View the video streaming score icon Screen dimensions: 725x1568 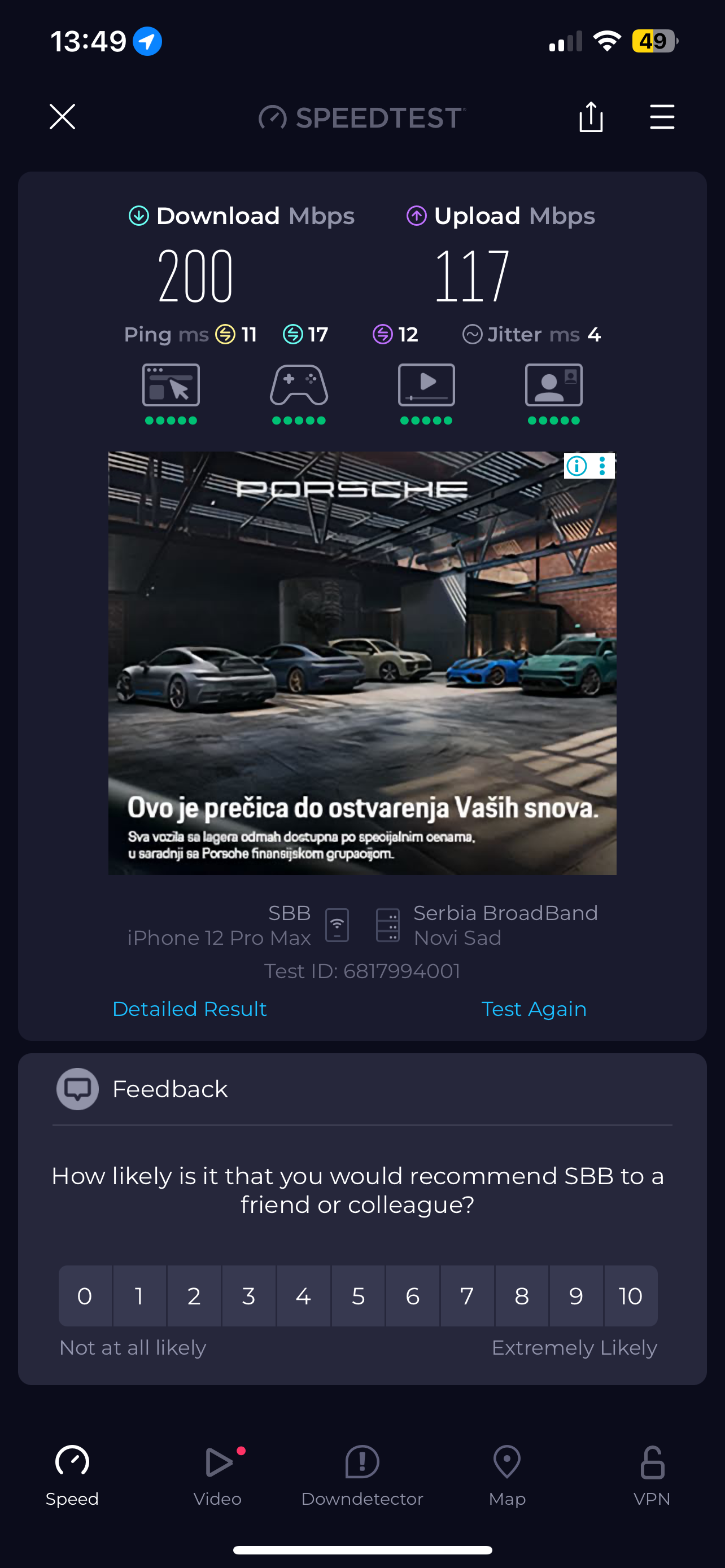click(x=426, y=386)
